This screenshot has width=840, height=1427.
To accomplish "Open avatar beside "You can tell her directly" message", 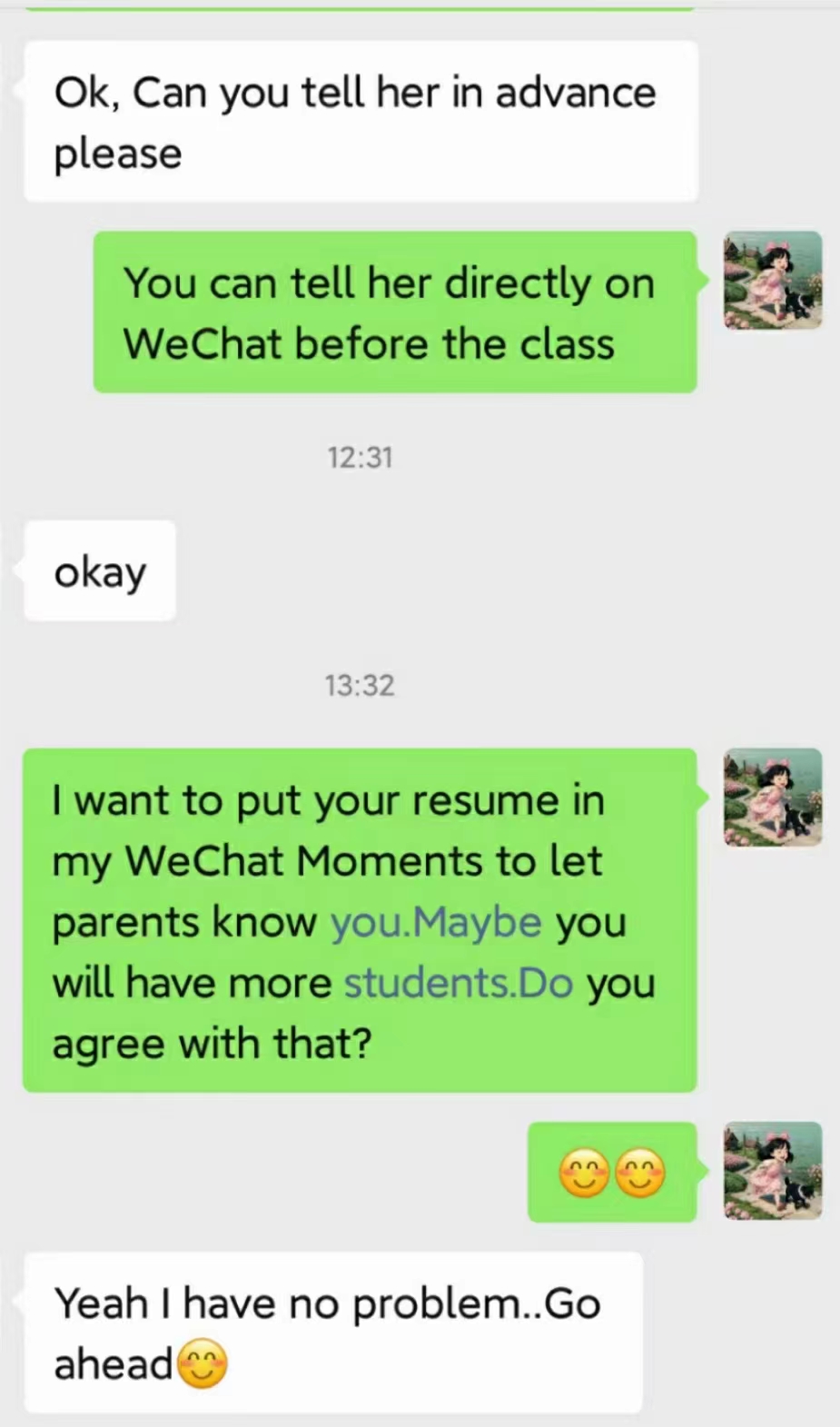I will [773, 281].
